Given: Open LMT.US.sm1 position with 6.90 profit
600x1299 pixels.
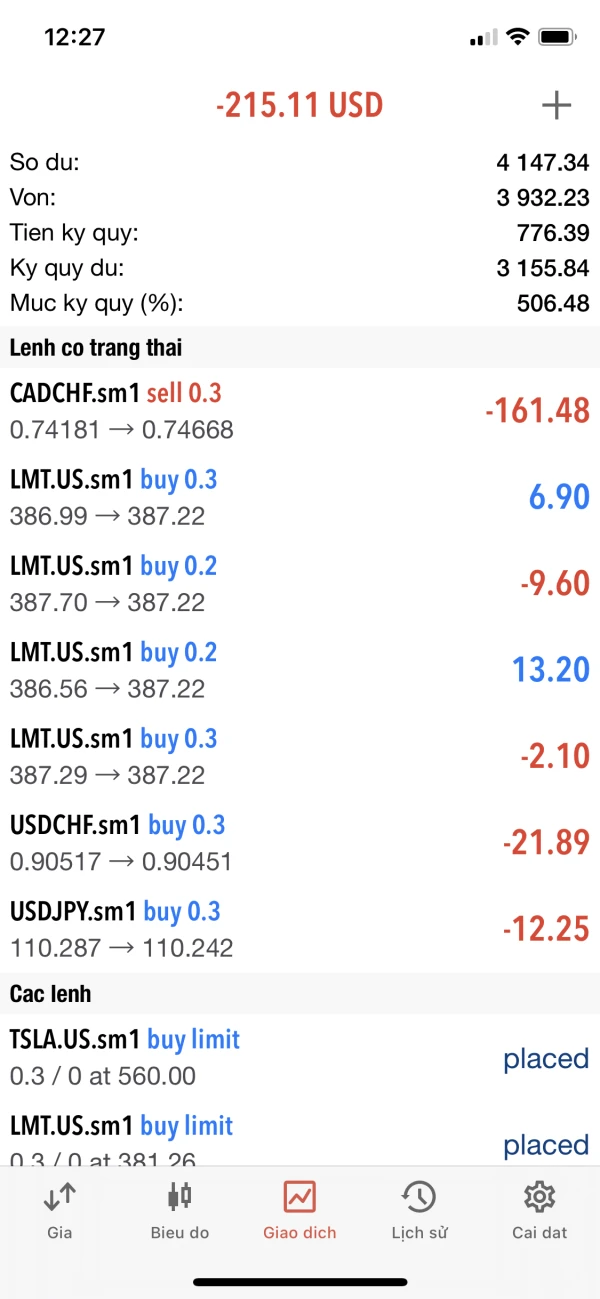Looking at the screenshot, I should point(300,497).
